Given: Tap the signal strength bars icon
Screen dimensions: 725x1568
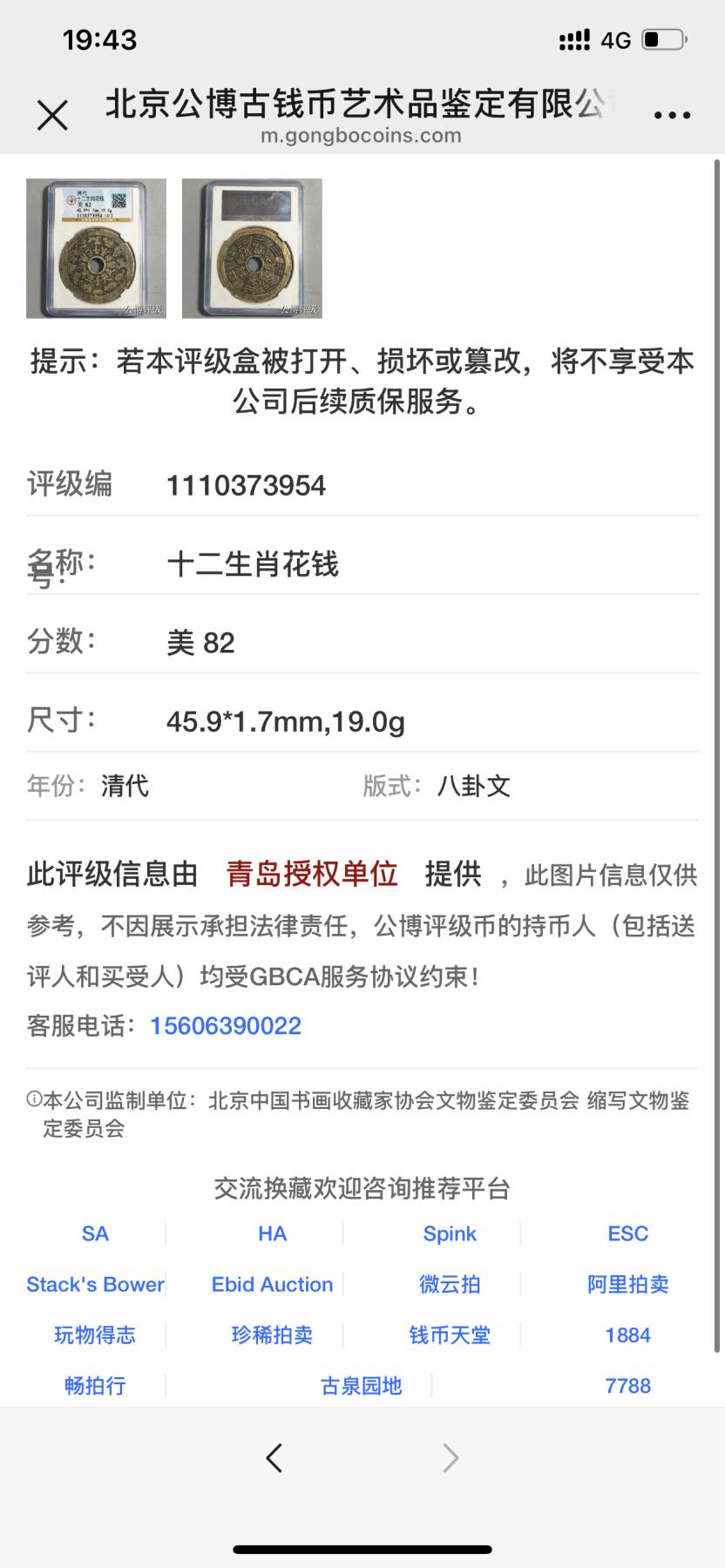Looking at the screenshot, I should pyautogui.click(x=574, y=39).
